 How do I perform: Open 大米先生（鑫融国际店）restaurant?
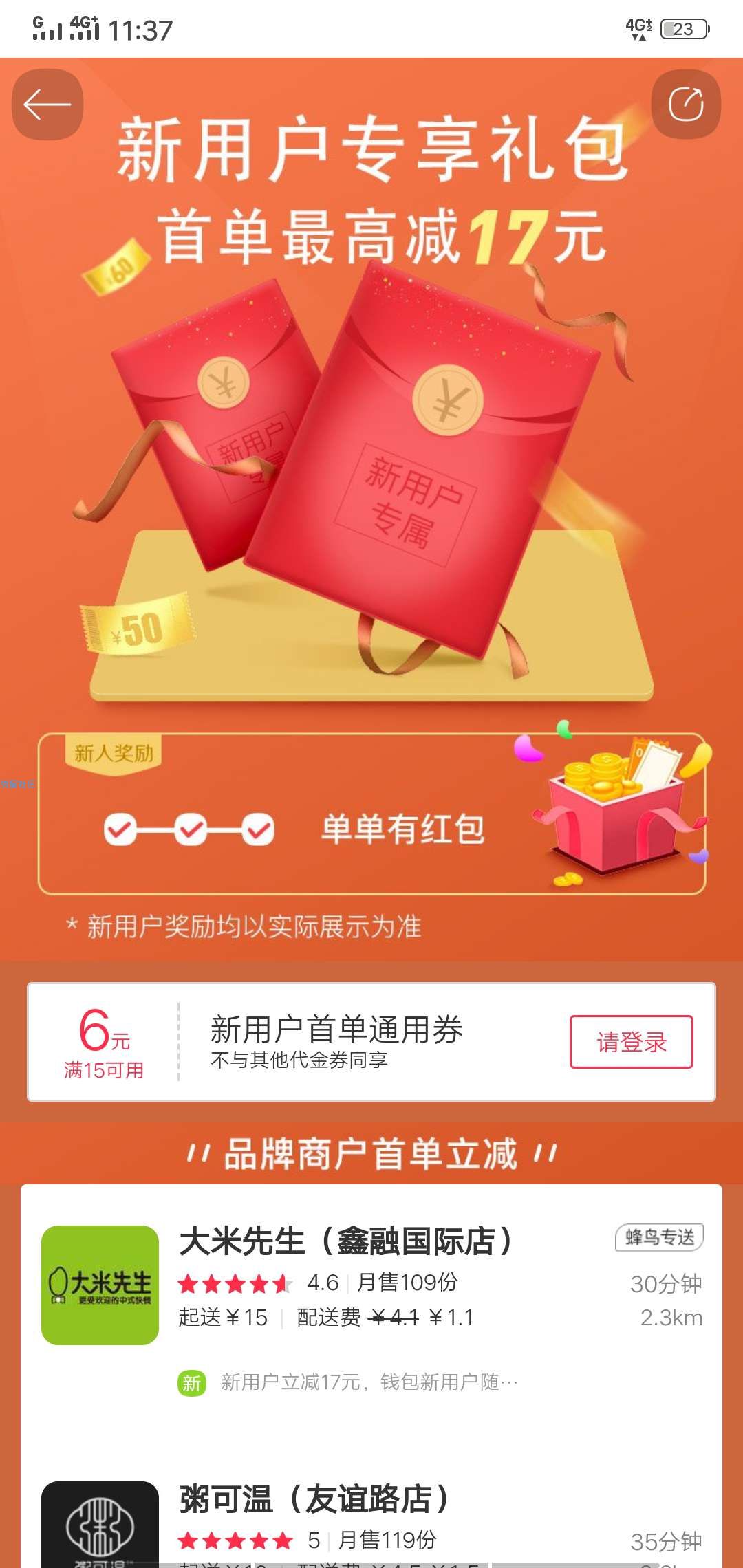click(x=371, y=1285)
